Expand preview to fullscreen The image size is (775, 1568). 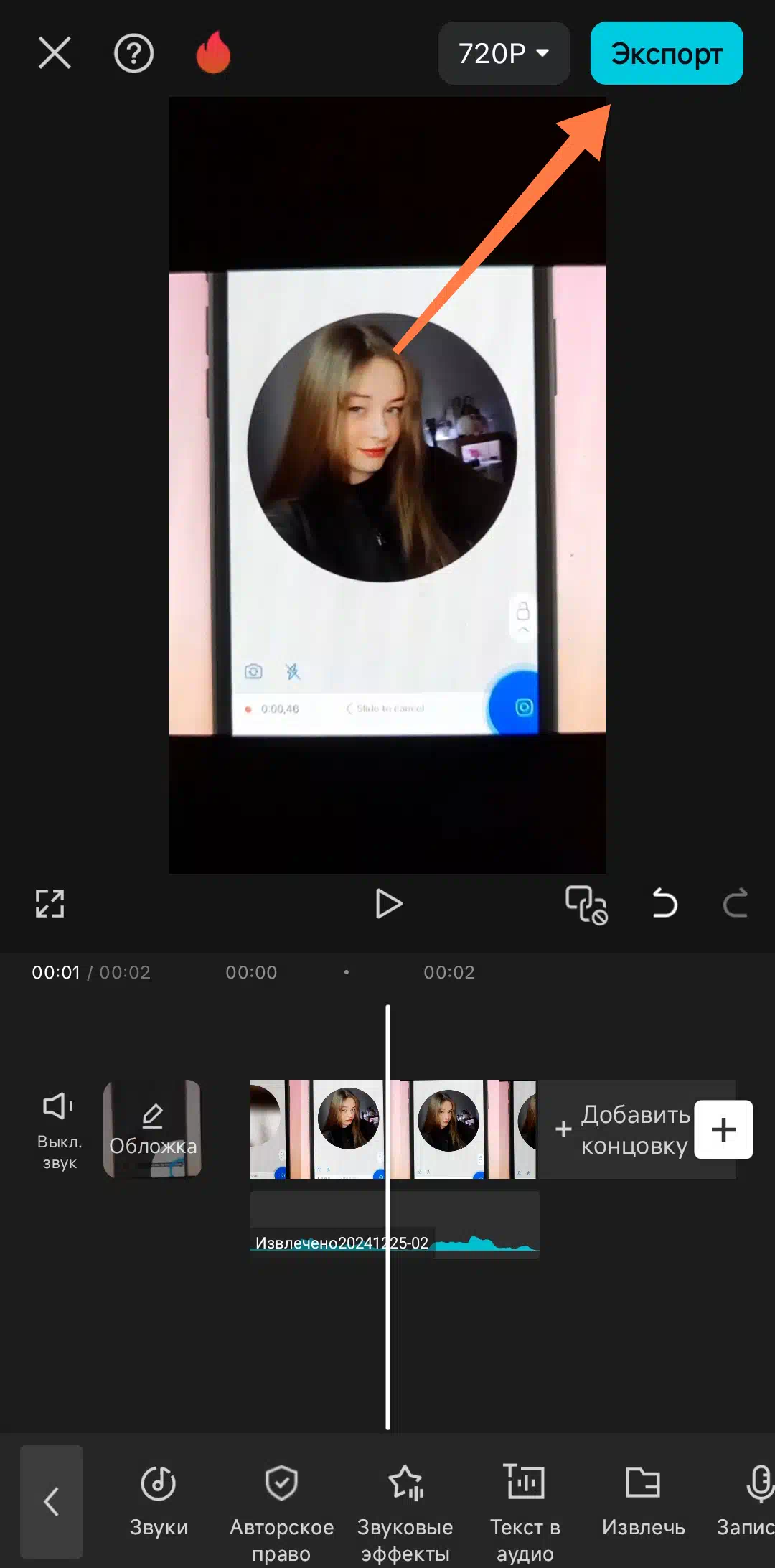[x=50, y=903]
